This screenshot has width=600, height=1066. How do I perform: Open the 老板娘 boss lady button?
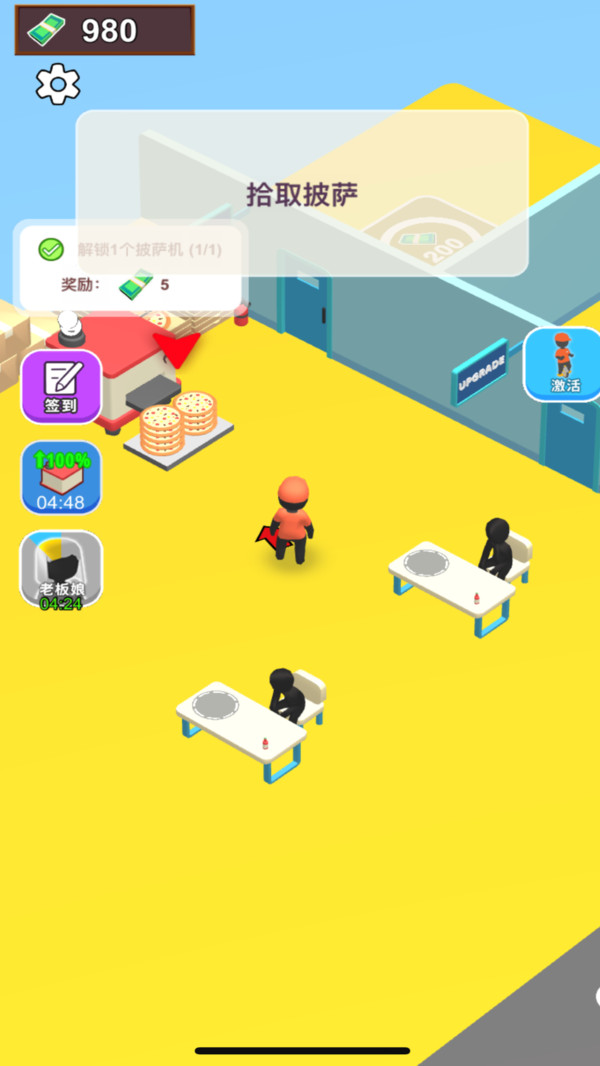pyautogui.click(x=61, y=569)
